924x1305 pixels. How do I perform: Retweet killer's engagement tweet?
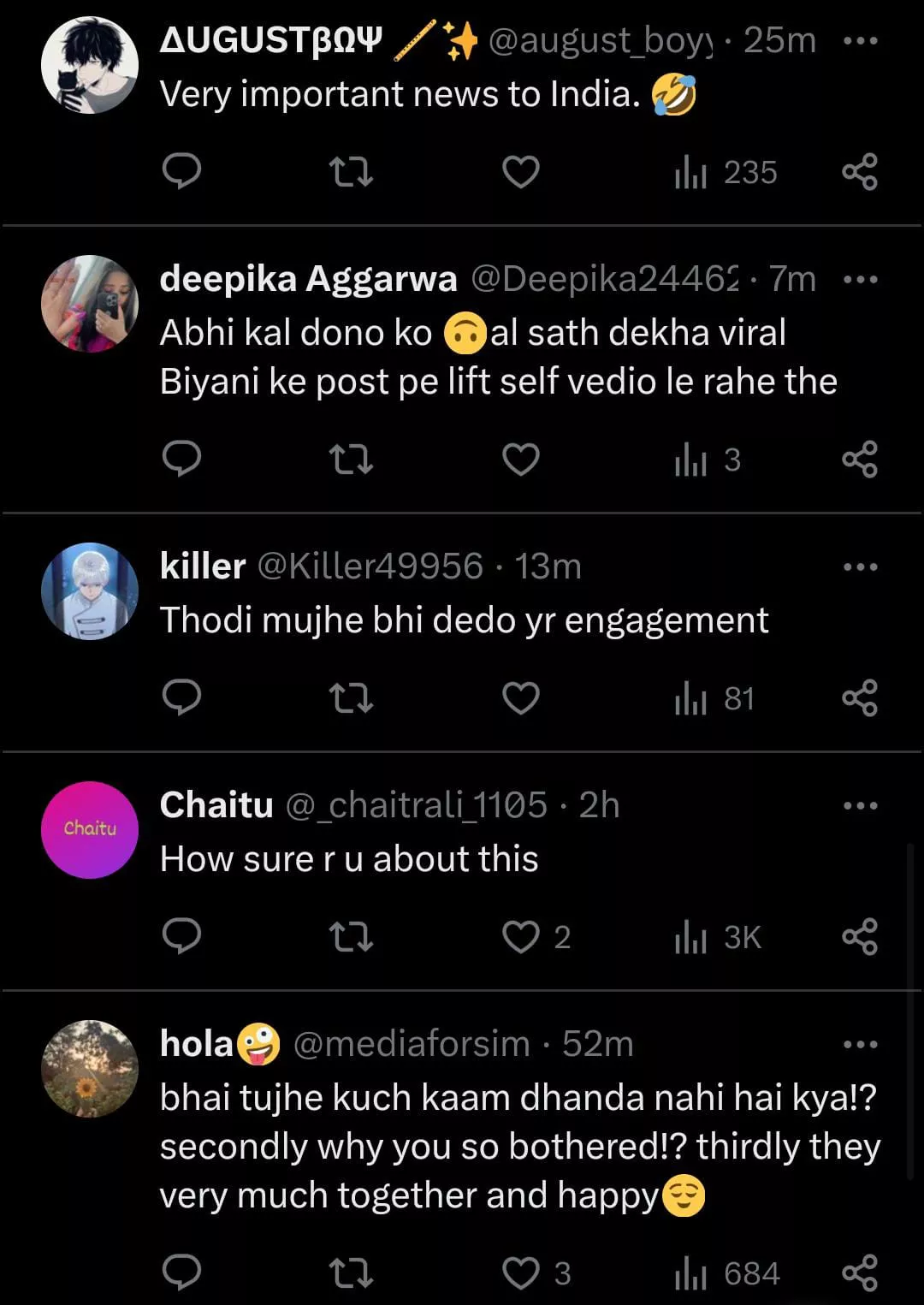[351, 698]
